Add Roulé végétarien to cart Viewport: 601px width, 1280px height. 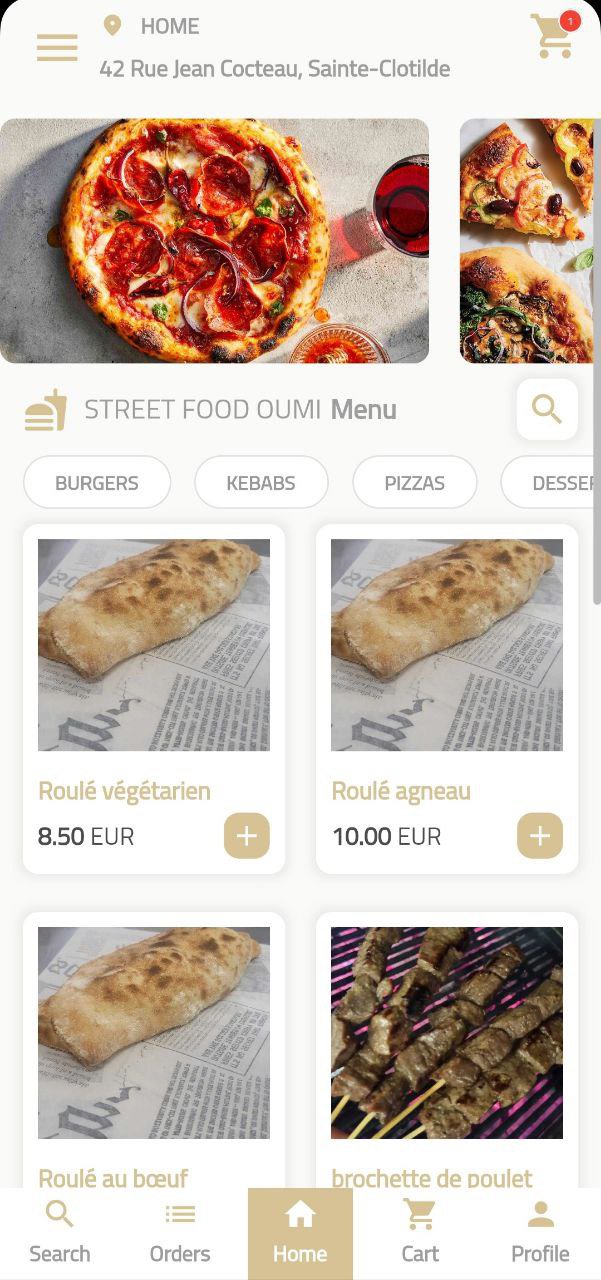pos(246,836)
